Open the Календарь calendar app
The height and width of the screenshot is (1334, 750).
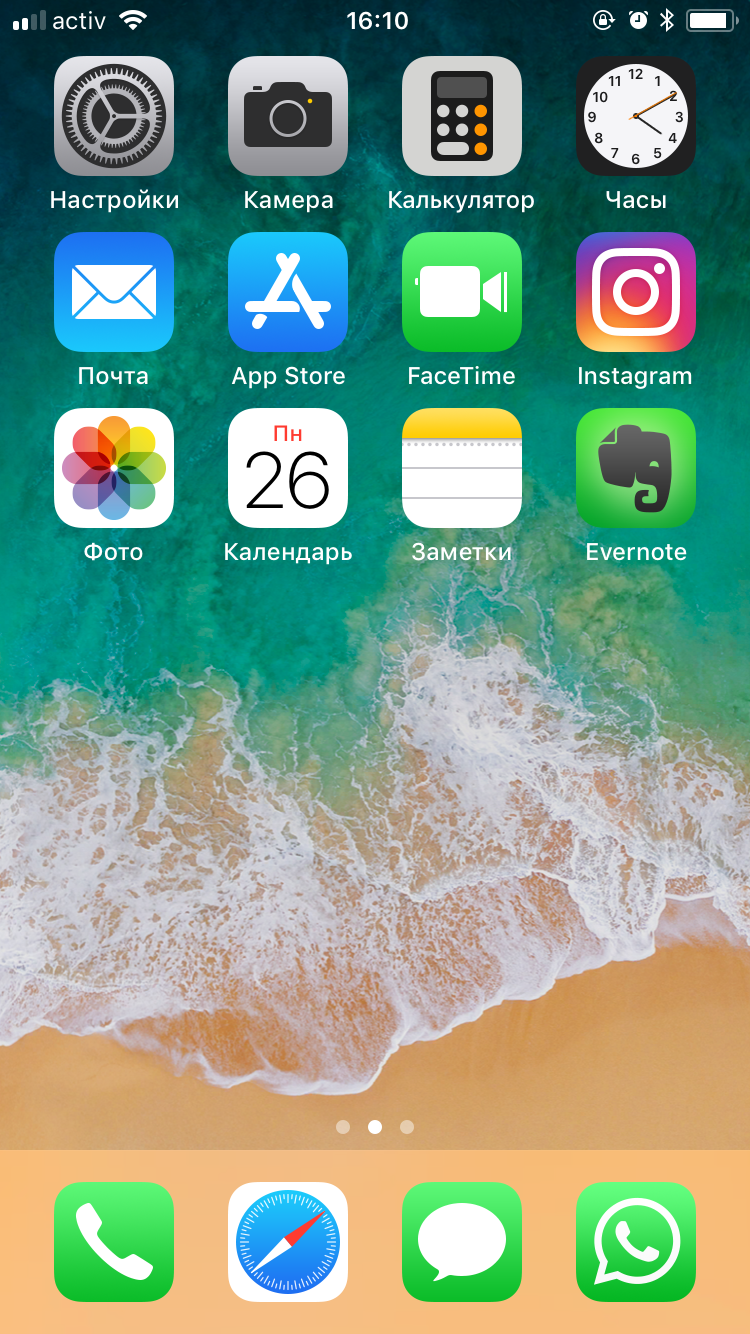(288, 468)
